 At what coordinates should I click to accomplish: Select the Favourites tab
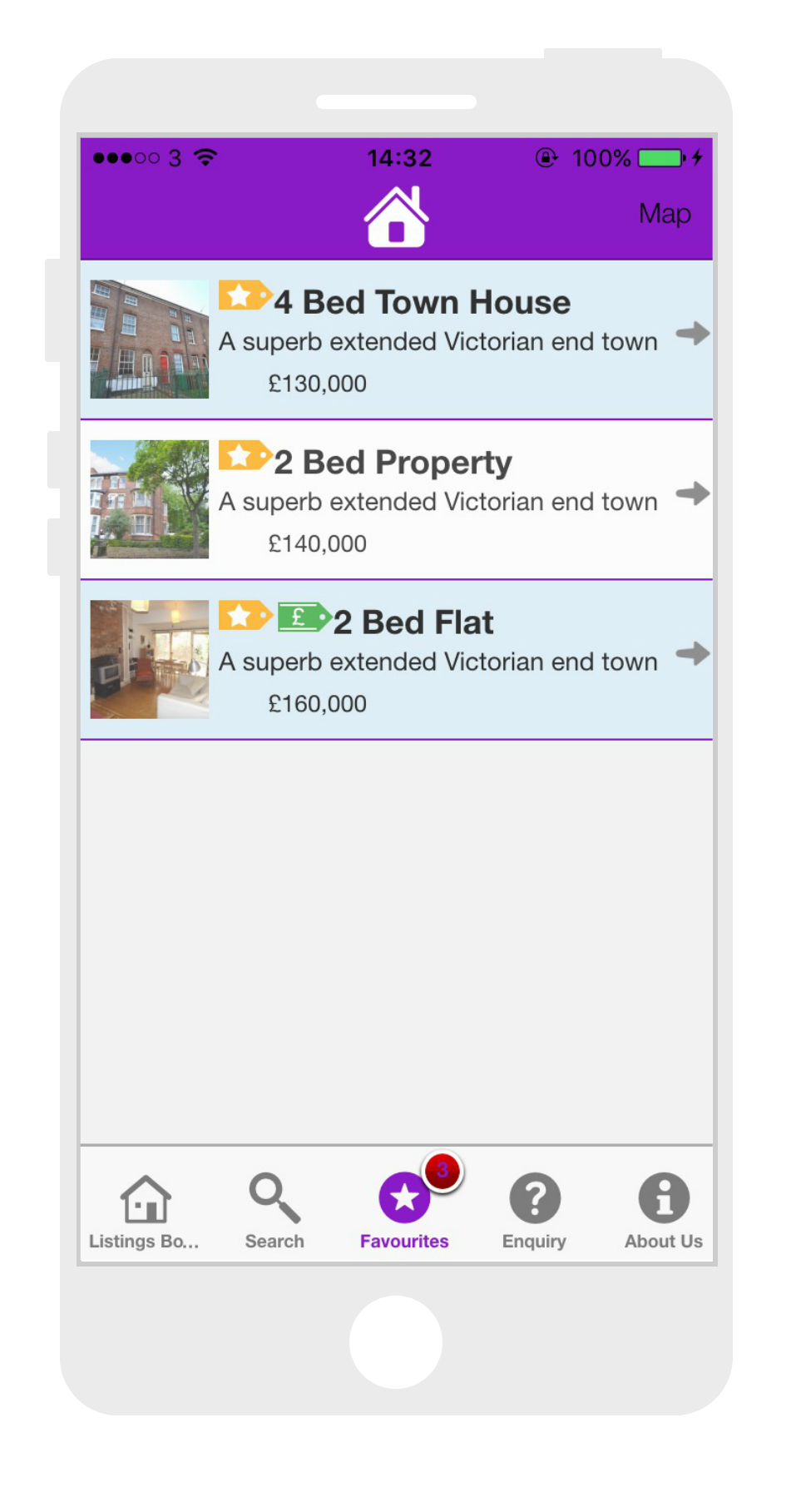tap(404, 1211)
